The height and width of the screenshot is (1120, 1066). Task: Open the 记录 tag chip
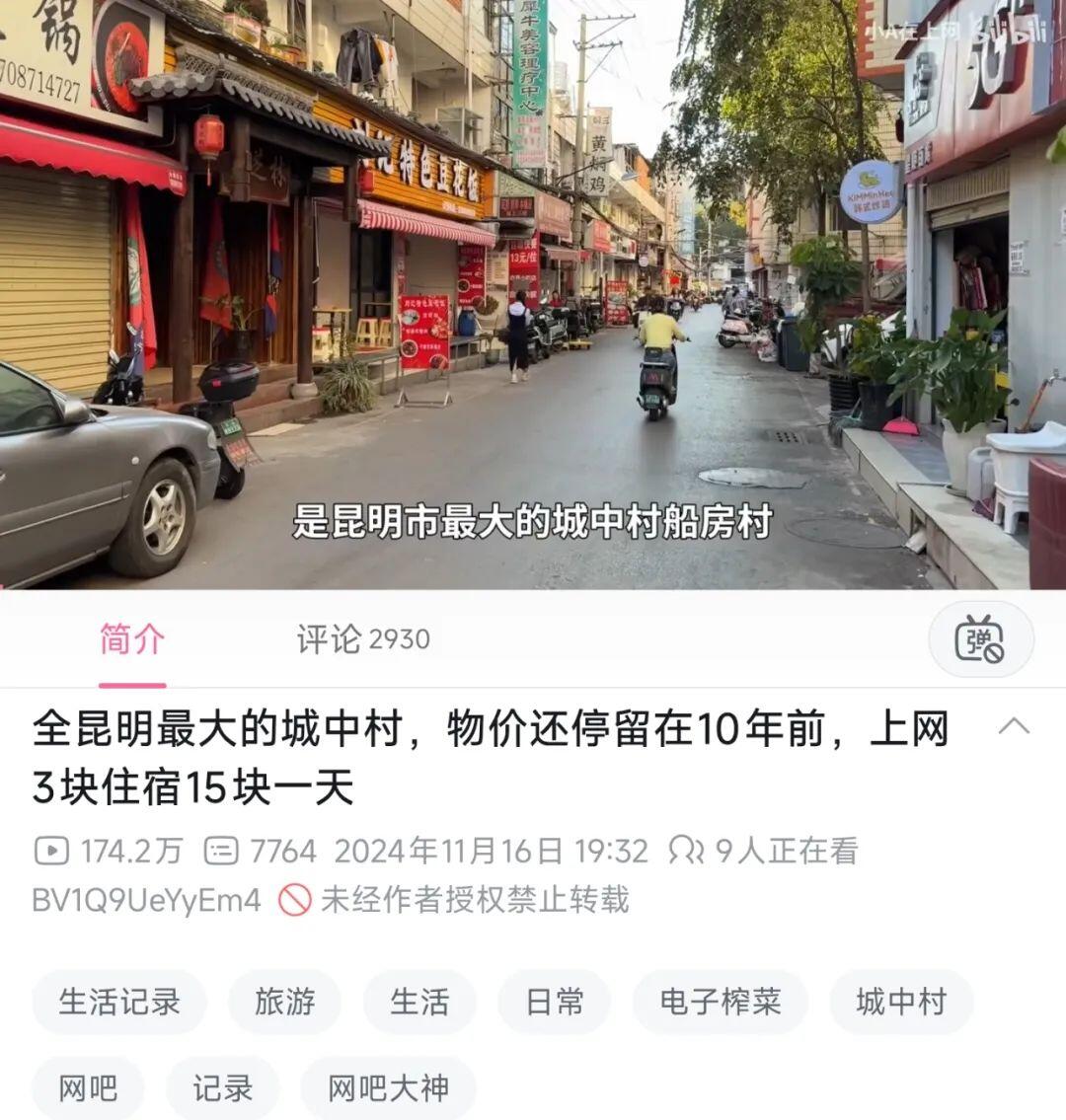pos(223,1088)
